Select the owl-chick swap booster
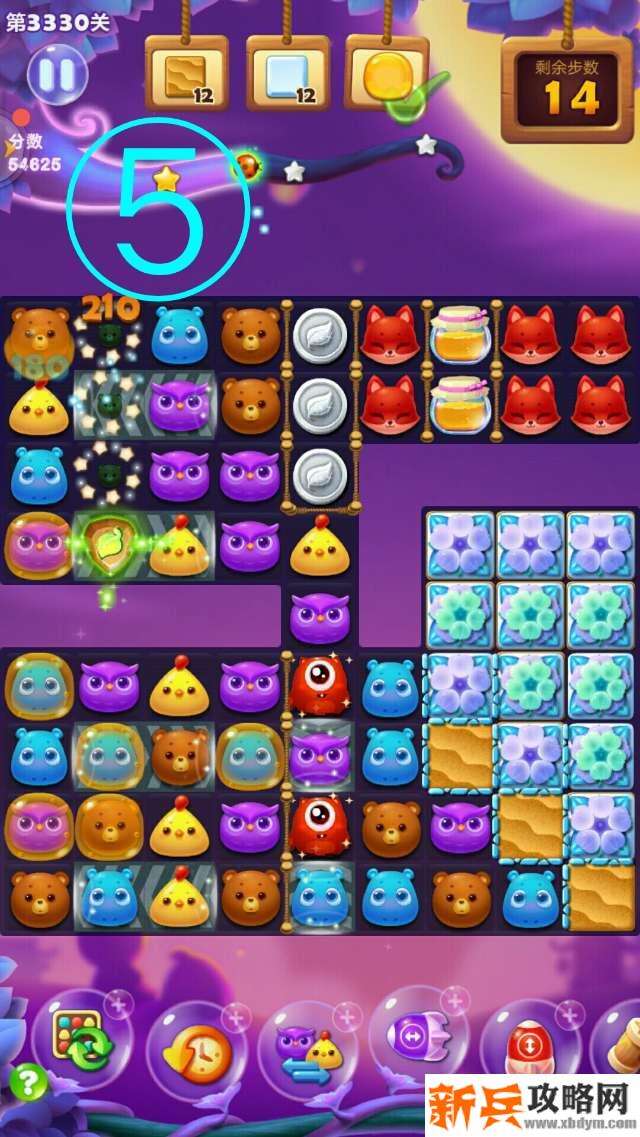The image size is (640, 1137). (x=304, y=1047)
